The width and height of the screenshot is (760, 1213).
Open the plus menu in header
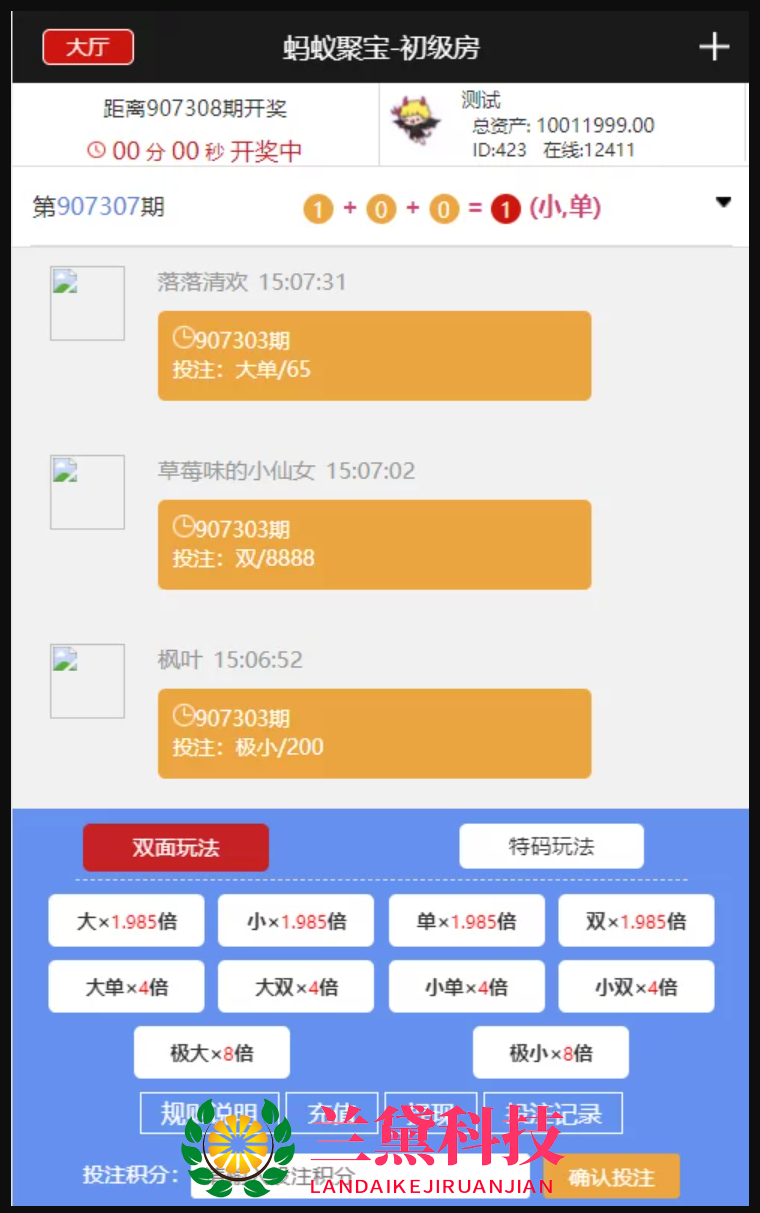point(713,47)
